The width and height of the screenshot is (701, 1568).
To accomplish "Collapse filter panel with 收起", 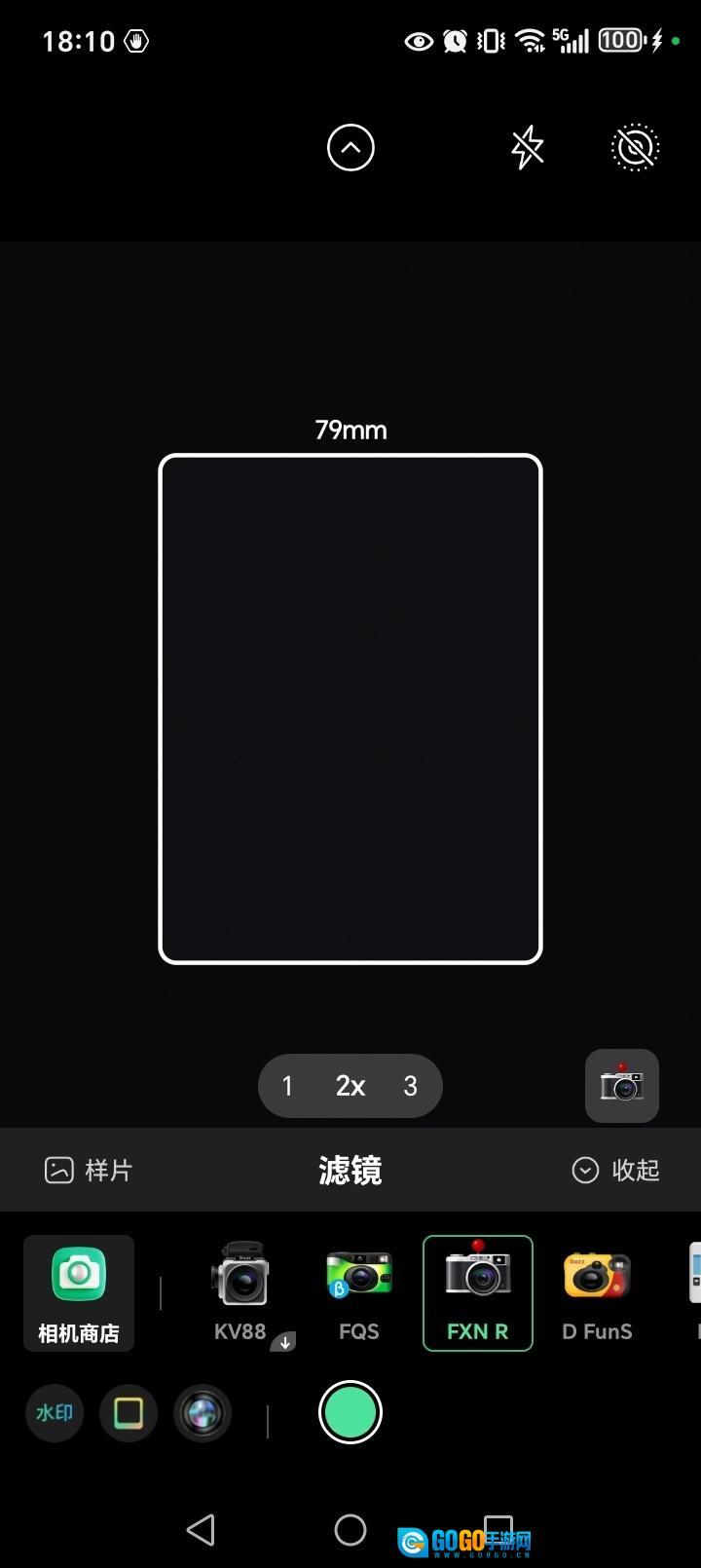I will tap(615, 1170).
